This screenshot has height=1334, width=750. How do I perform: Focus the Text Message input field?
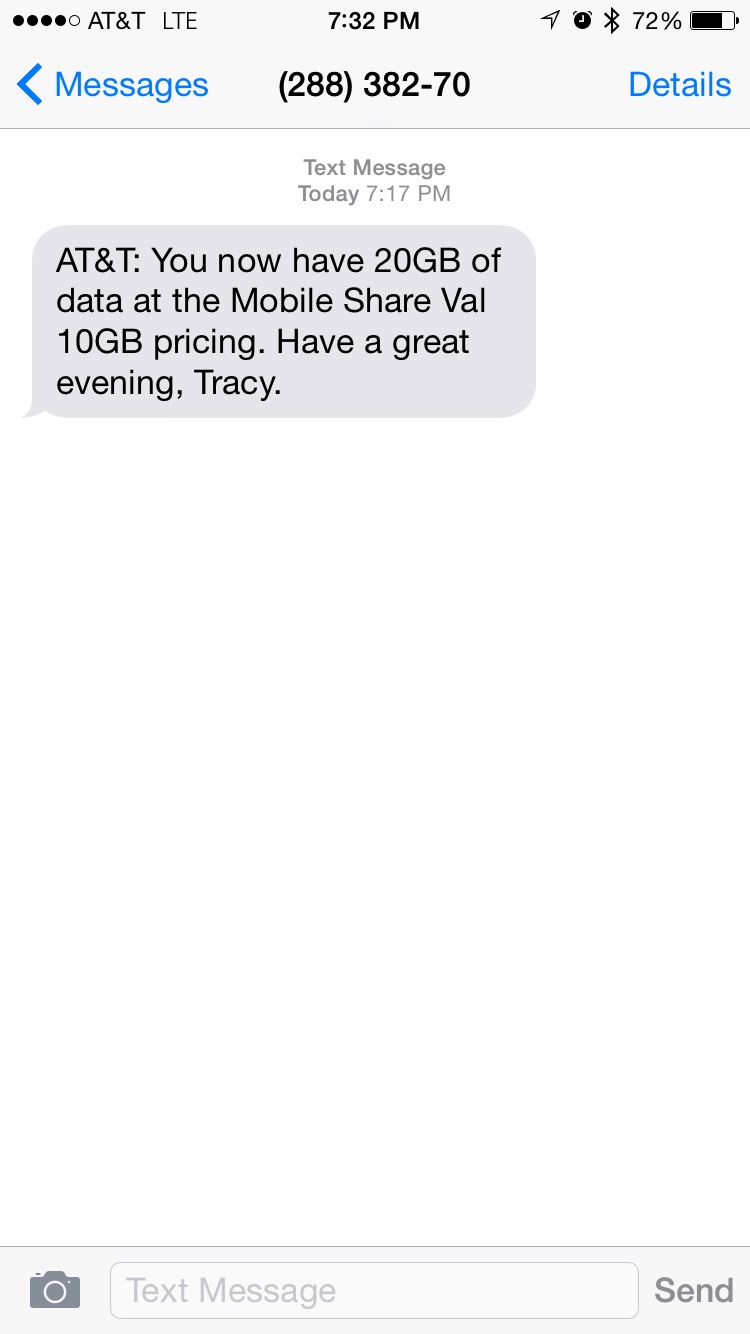coord(374,1290)
